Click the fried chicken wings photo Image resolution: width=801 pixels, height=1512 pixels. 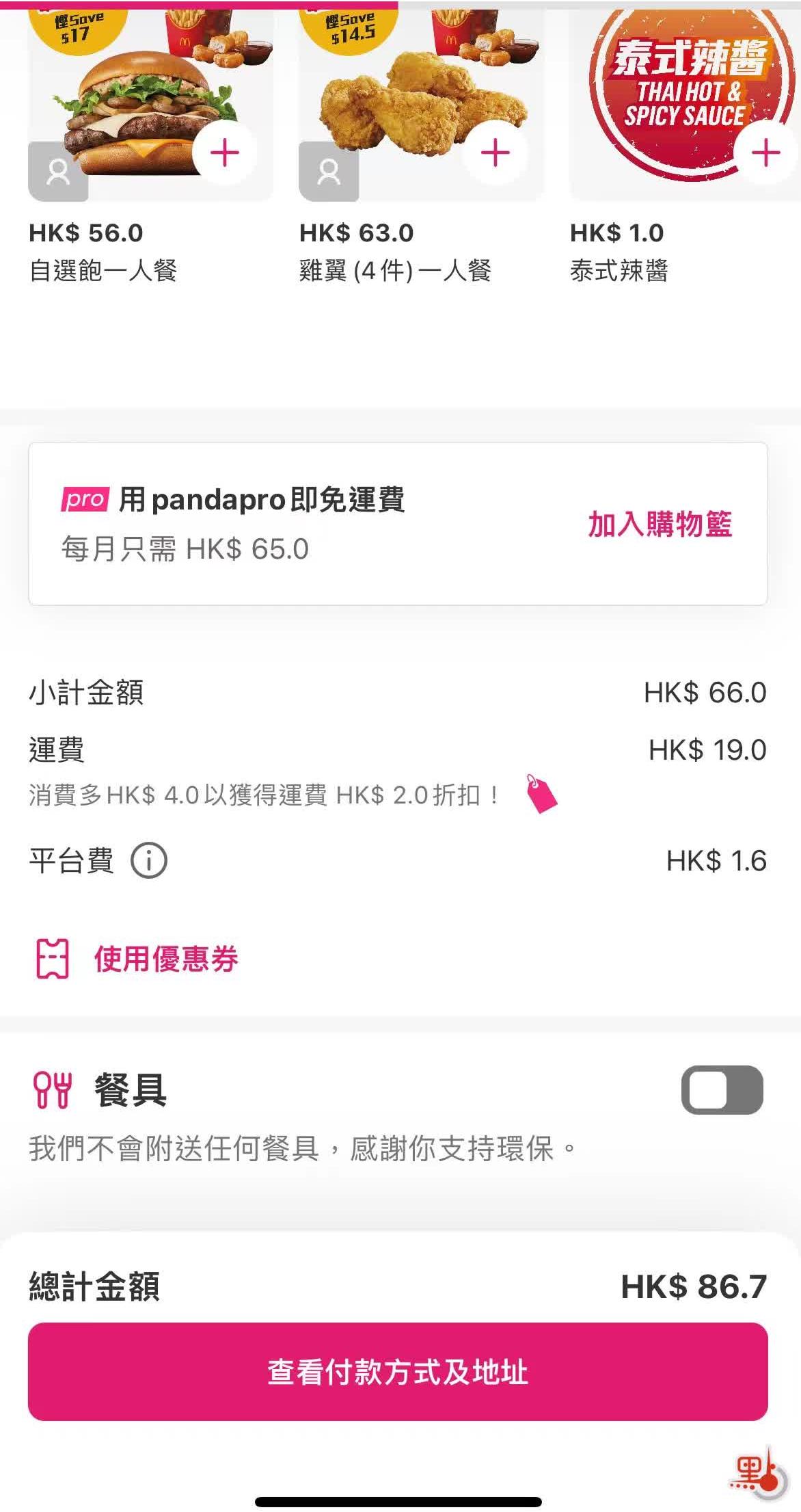coord(410,109)
